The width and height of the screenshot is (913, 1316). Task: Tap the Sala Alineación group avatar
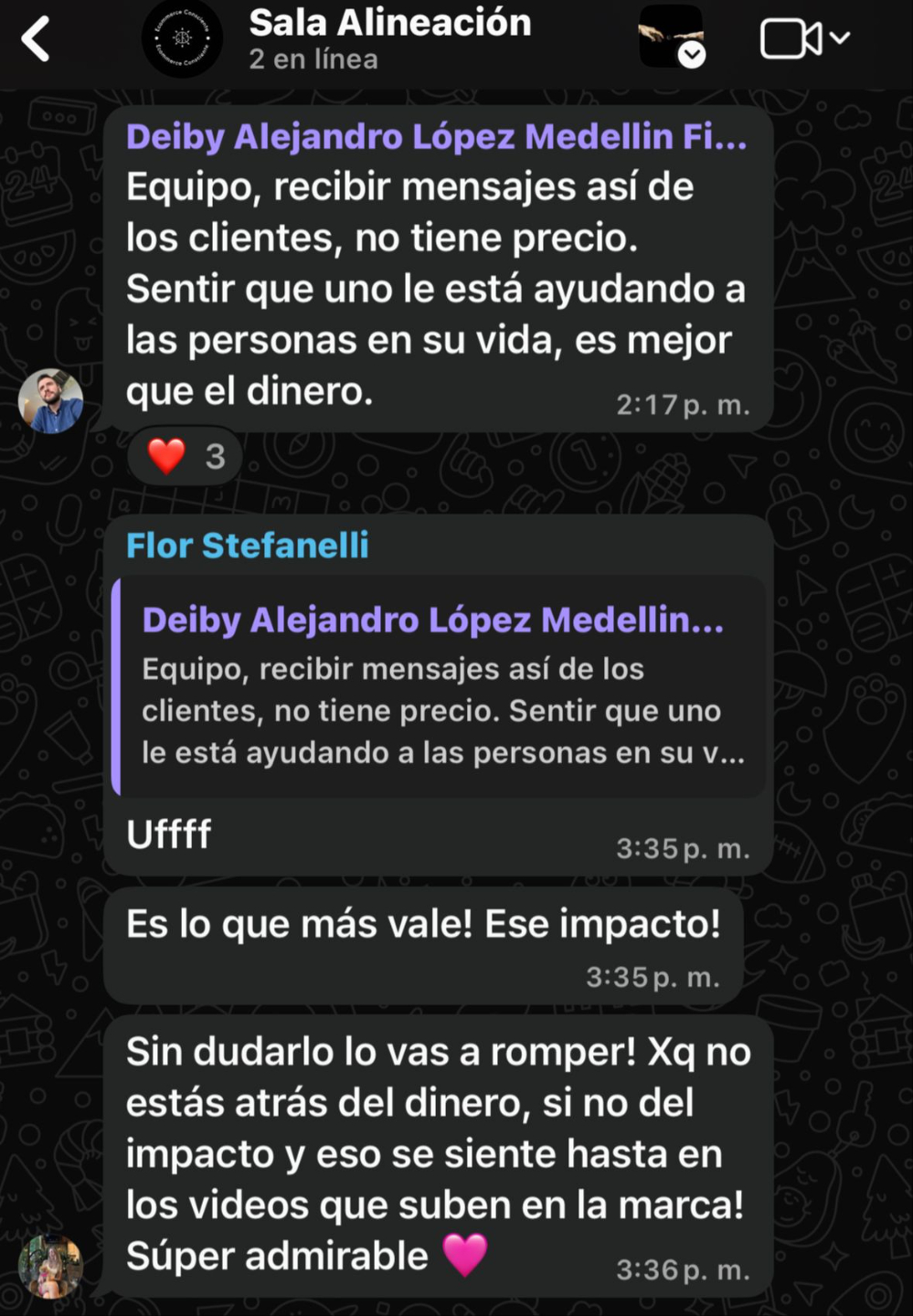click(x=183, y=38)
